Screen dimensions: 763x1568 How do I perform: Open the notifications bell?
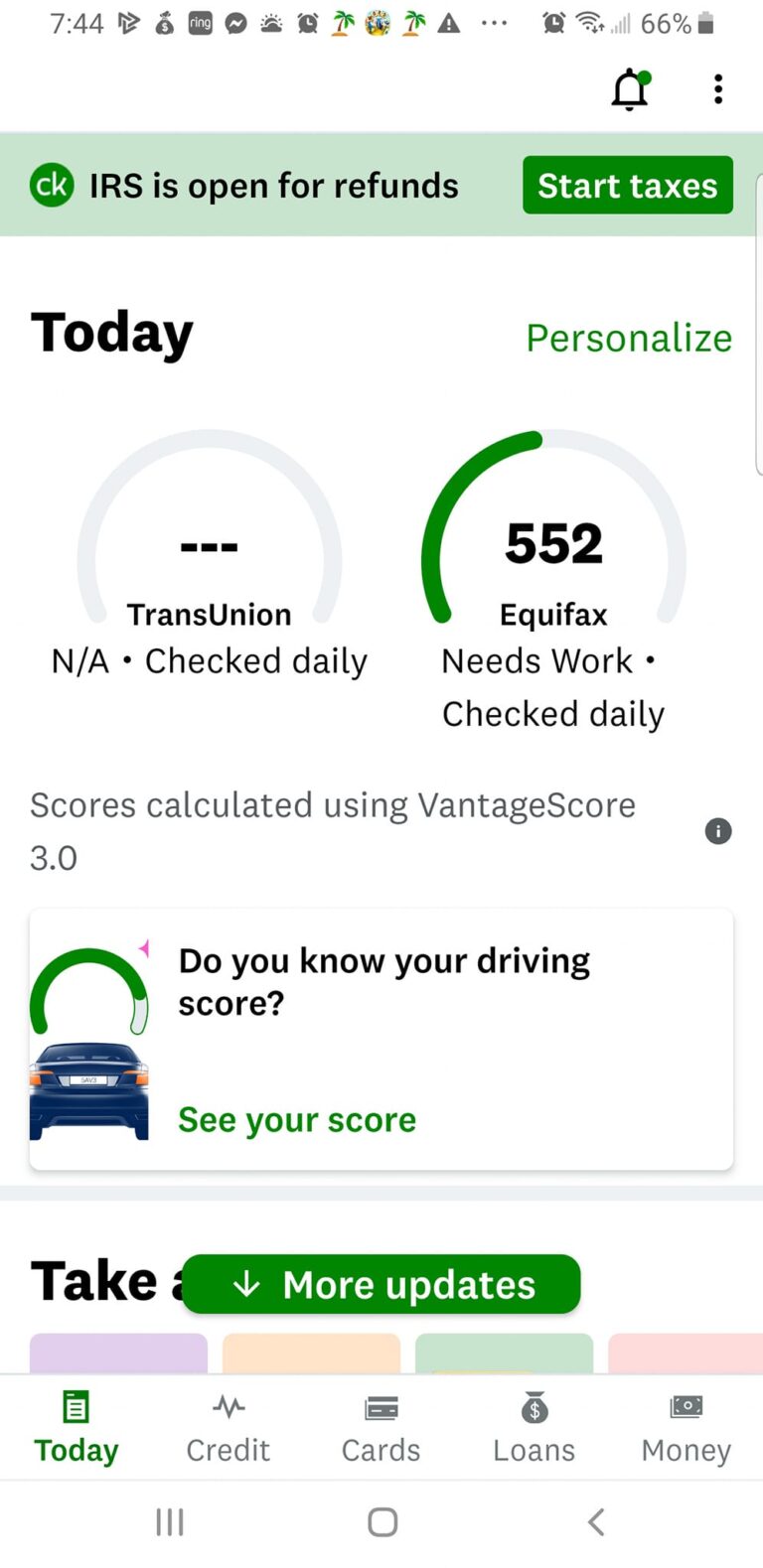coord(629,90)
